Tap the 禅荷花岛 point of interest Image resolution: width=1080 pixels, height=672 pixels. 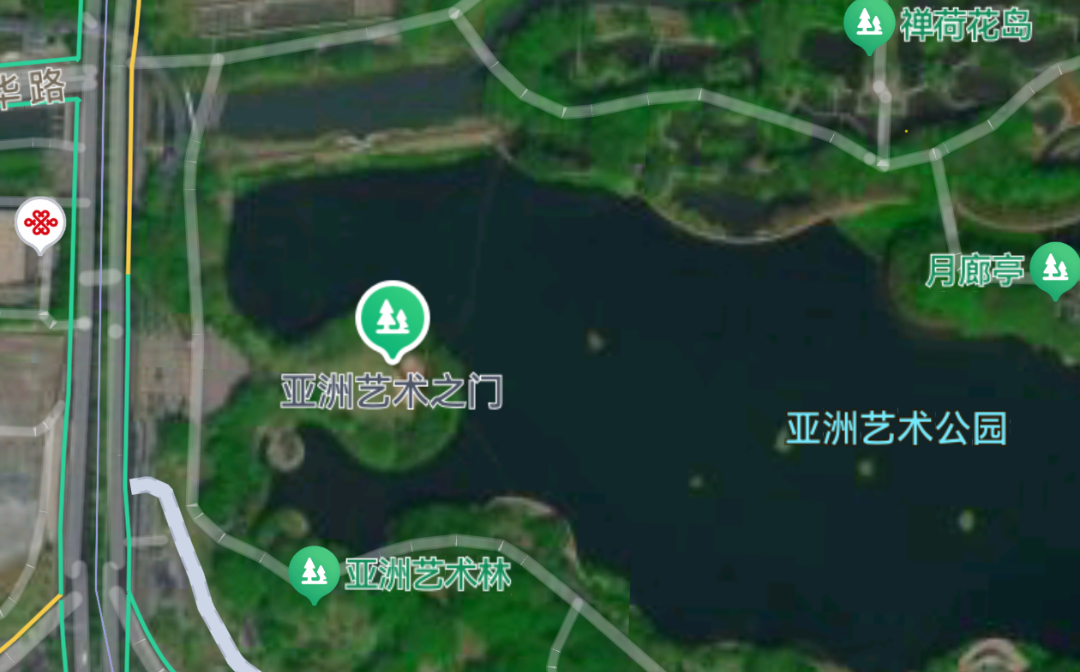pyautogui.click(x=868, y=22)
